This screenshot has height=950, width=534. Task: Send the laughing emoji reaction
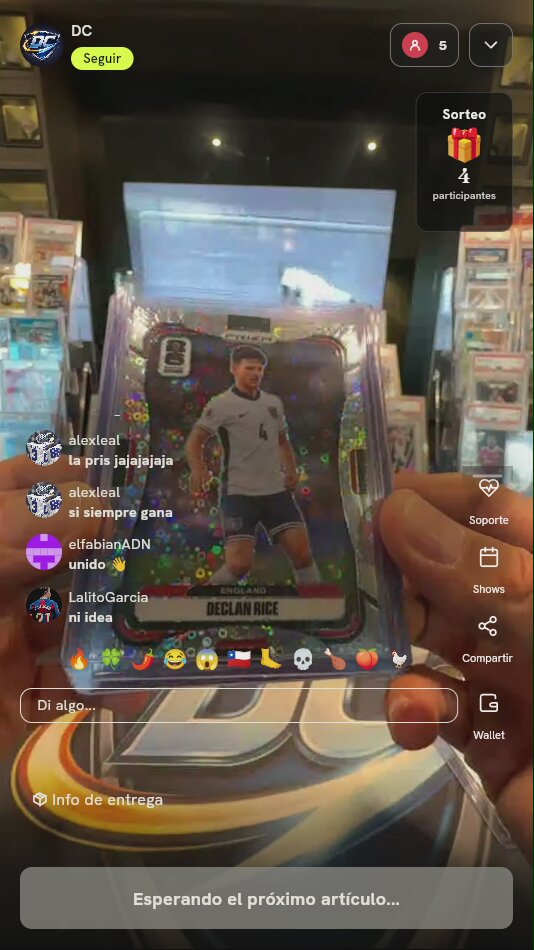coord(175,659)
